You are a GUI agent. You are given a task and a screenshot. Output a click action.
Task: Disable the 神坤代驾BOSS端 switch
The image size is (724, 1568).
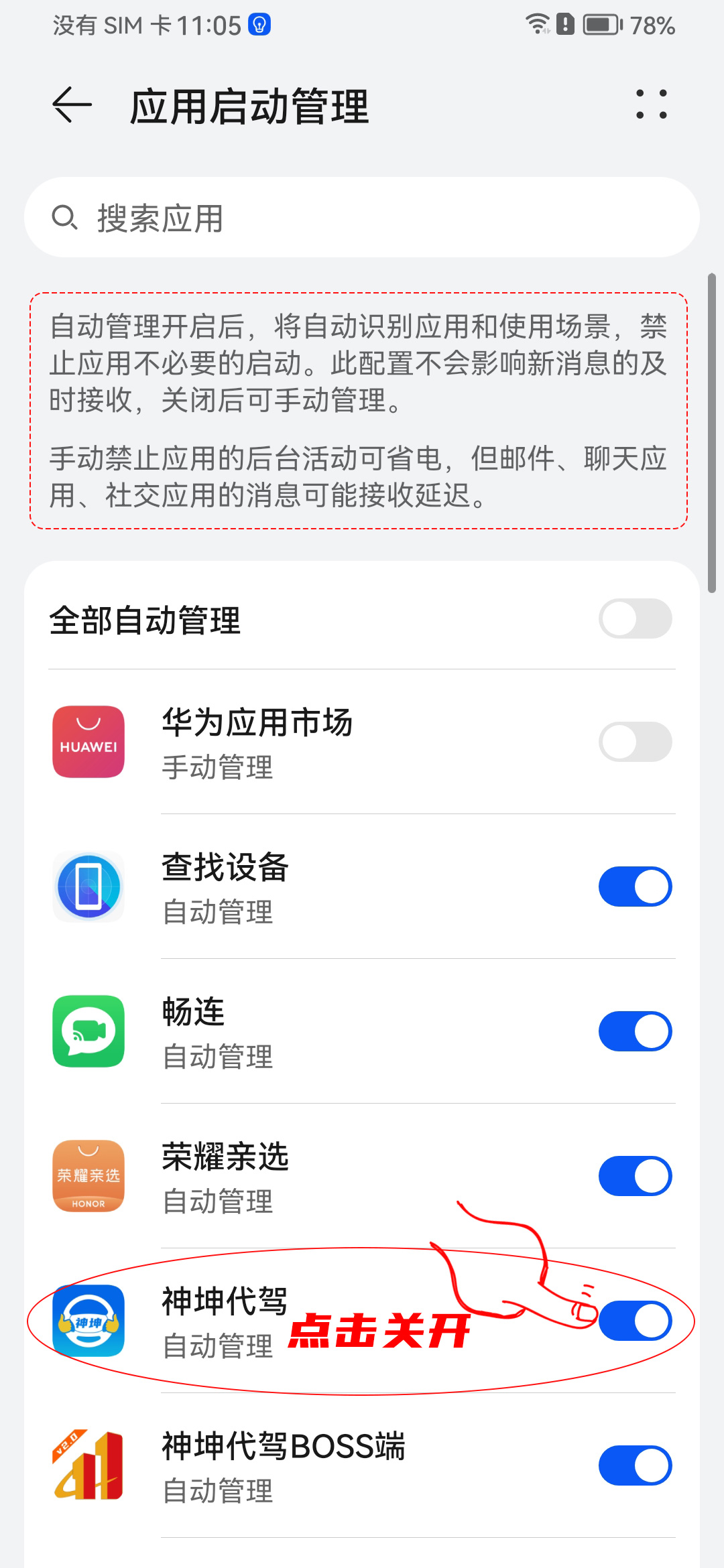pos(635,1465)
